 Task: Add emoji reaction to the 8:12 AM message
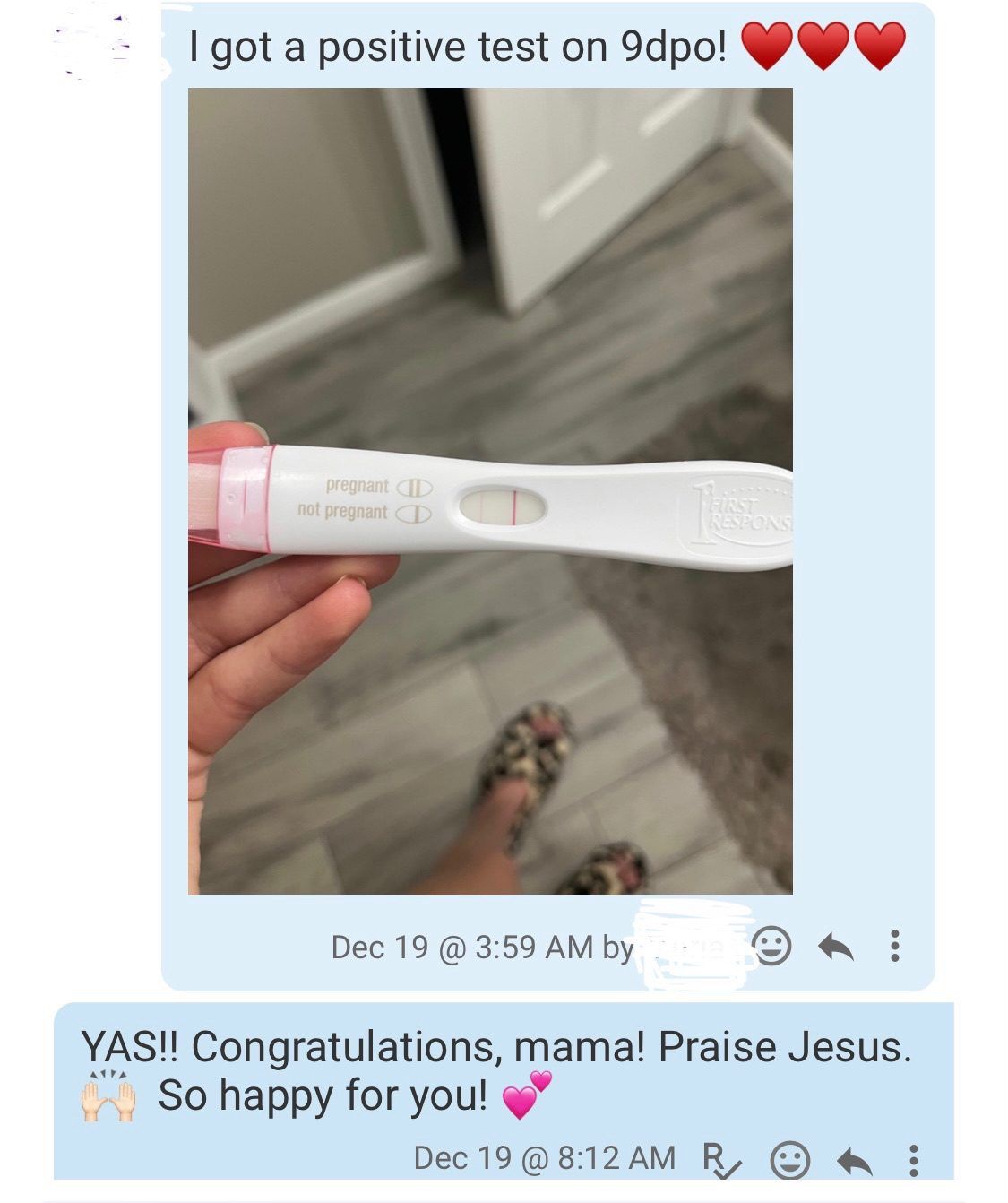click(790, 1159)
